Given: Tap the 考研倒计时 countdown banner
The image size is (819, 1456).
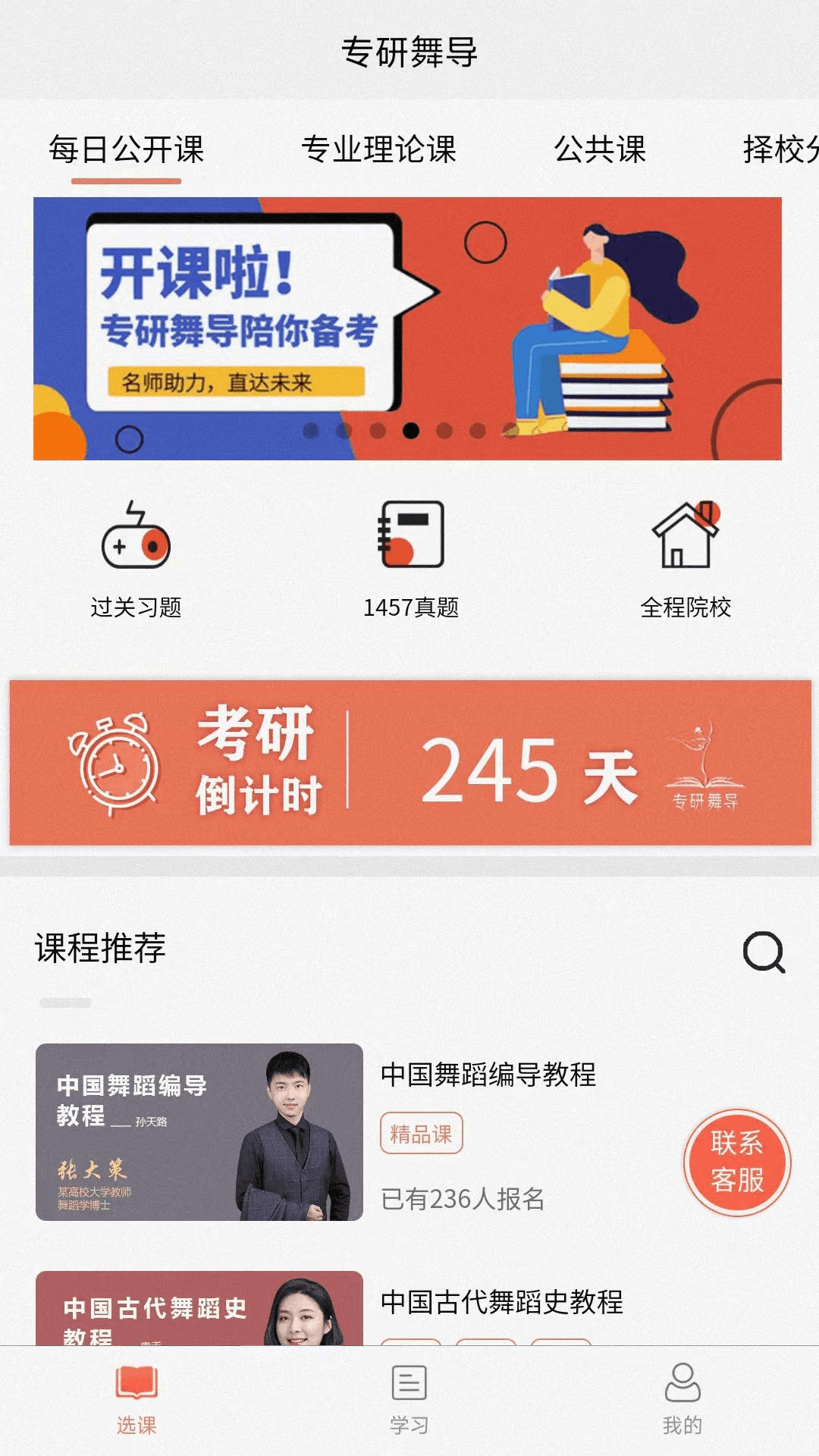Looking at the screenshot, I should (x=410, y=762).
